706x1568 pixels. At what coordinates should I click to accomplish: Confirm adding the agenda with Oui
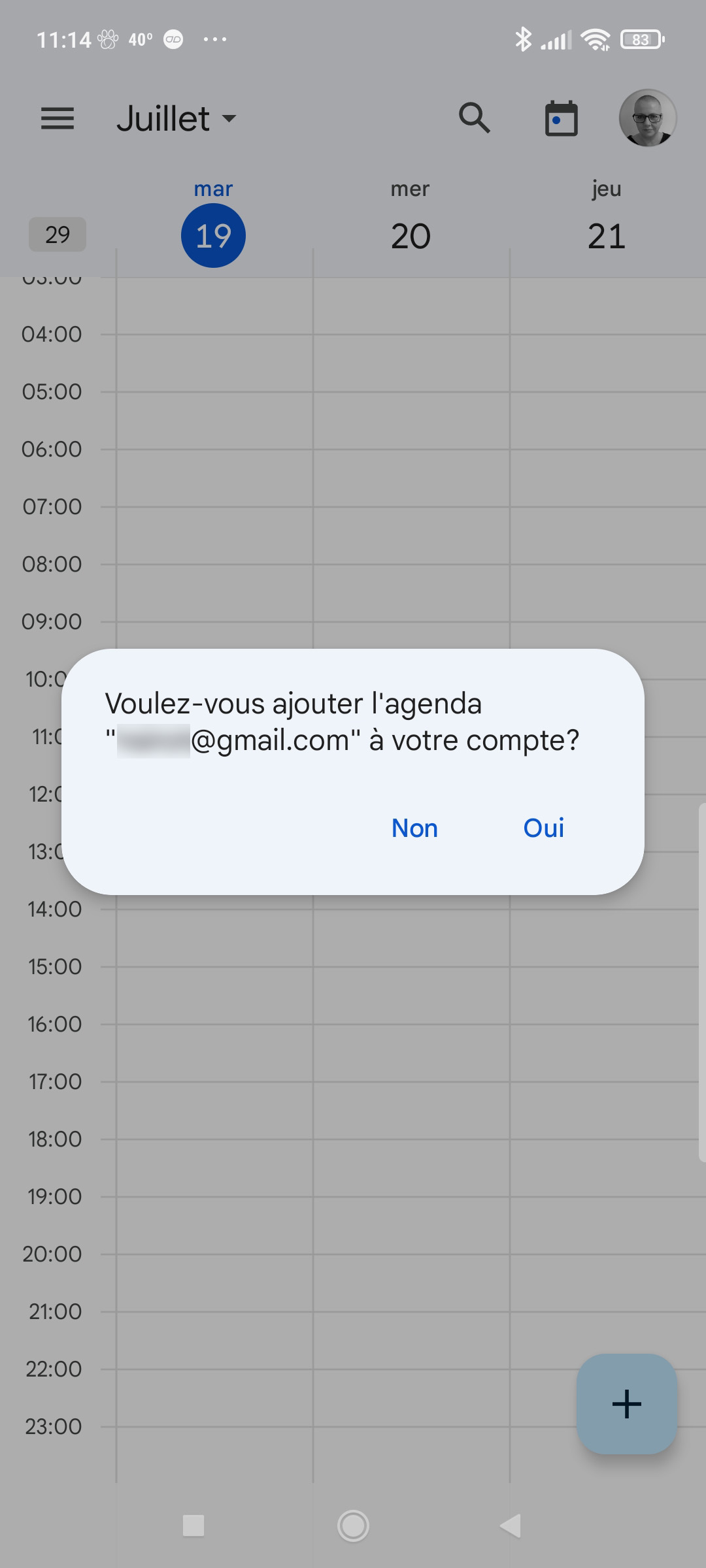(x=543, y=828)
